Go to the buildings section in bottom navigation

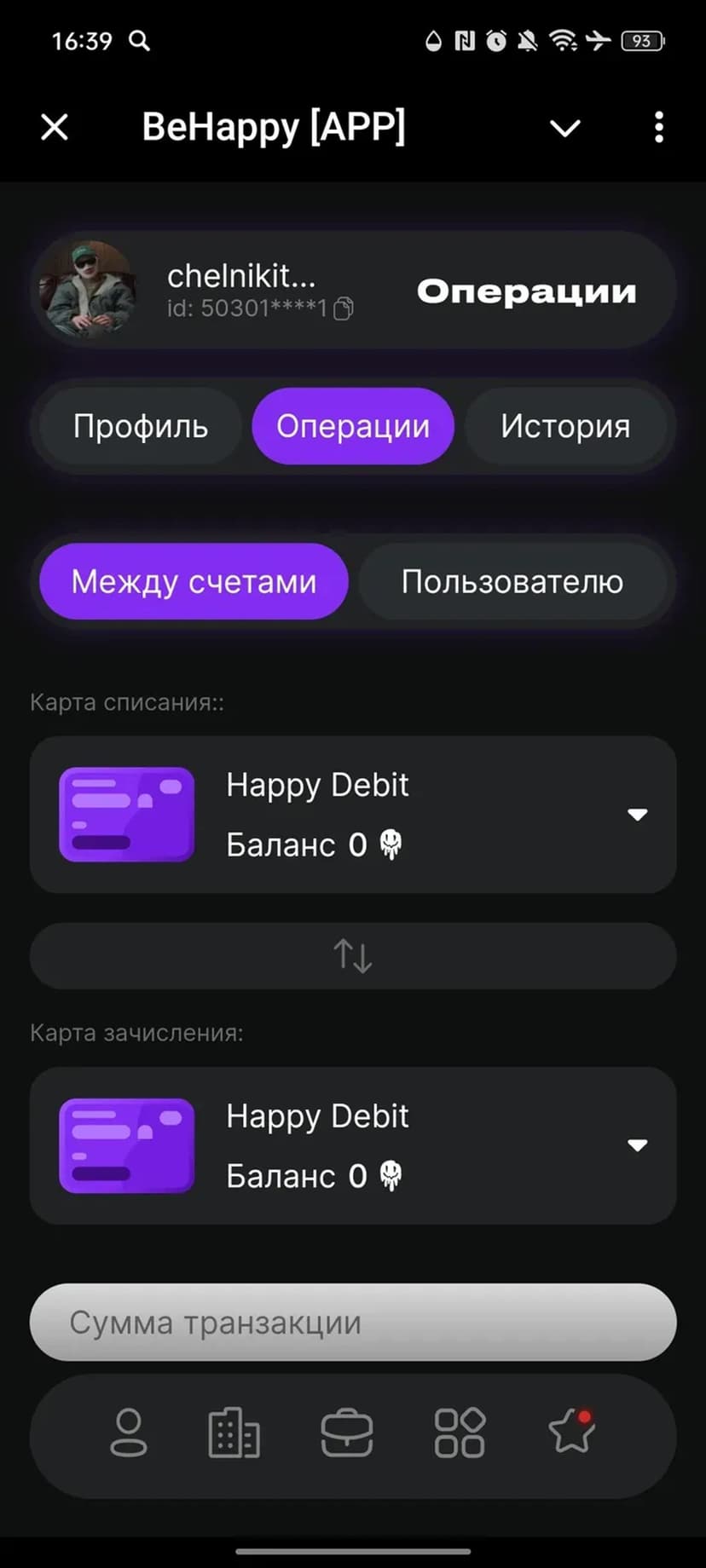[234, 1433]
